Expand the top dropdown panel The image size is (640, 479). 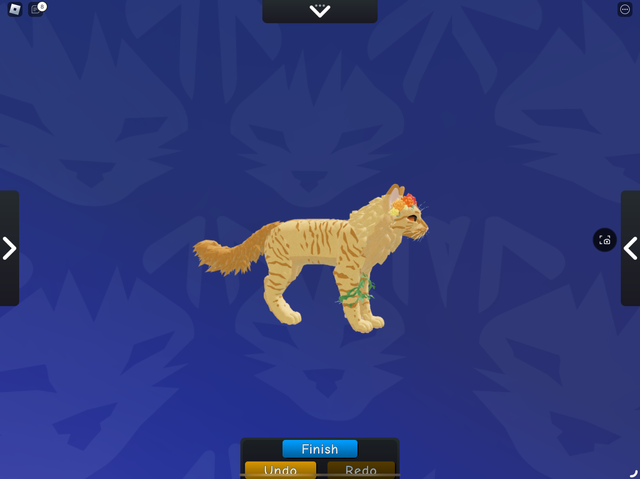(x=320, y=11)
